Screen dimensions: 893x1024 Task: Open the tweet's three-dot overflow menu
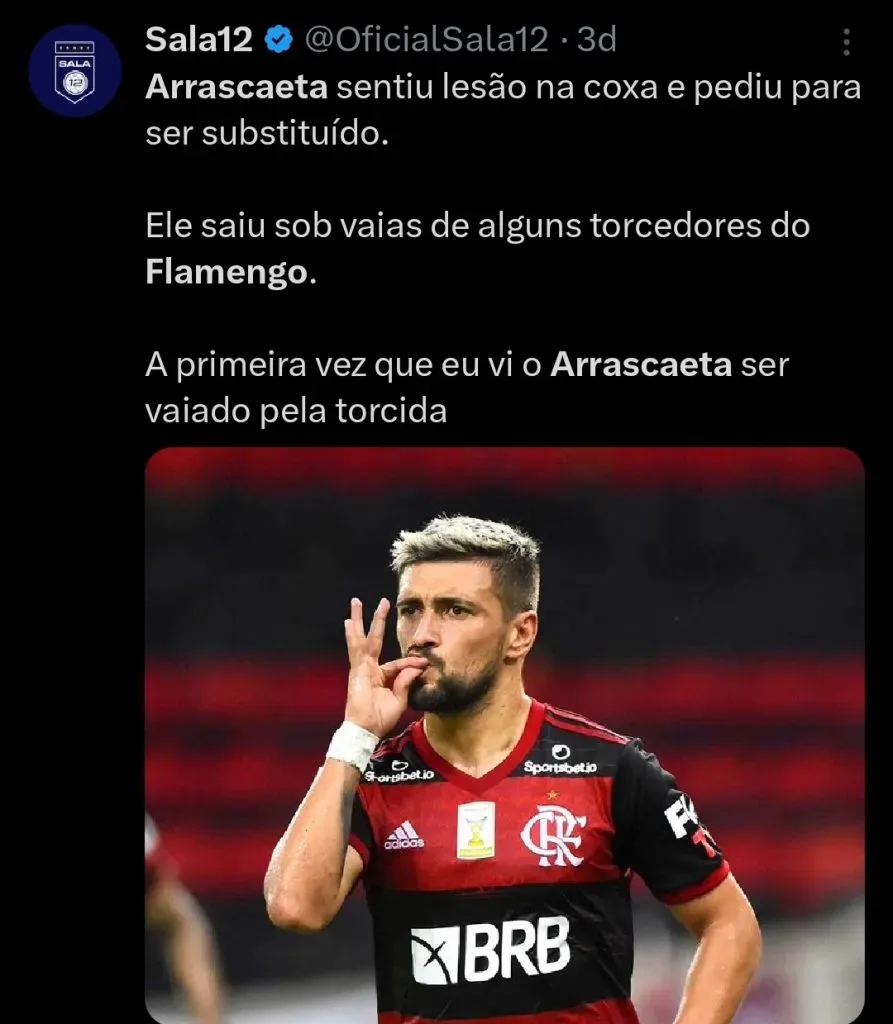(x=846, y=42)
